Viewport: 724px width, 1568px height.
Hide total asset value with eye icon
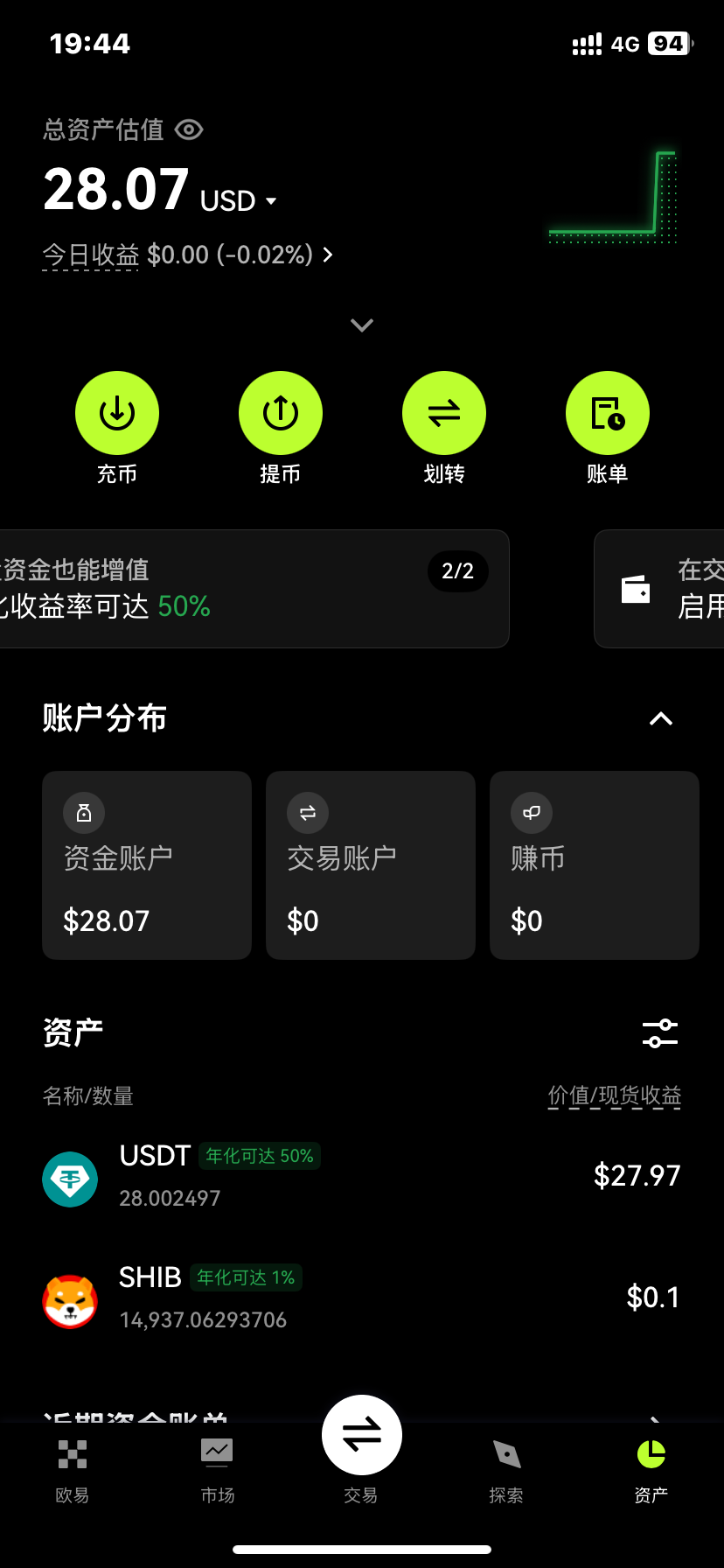[189, 130]
